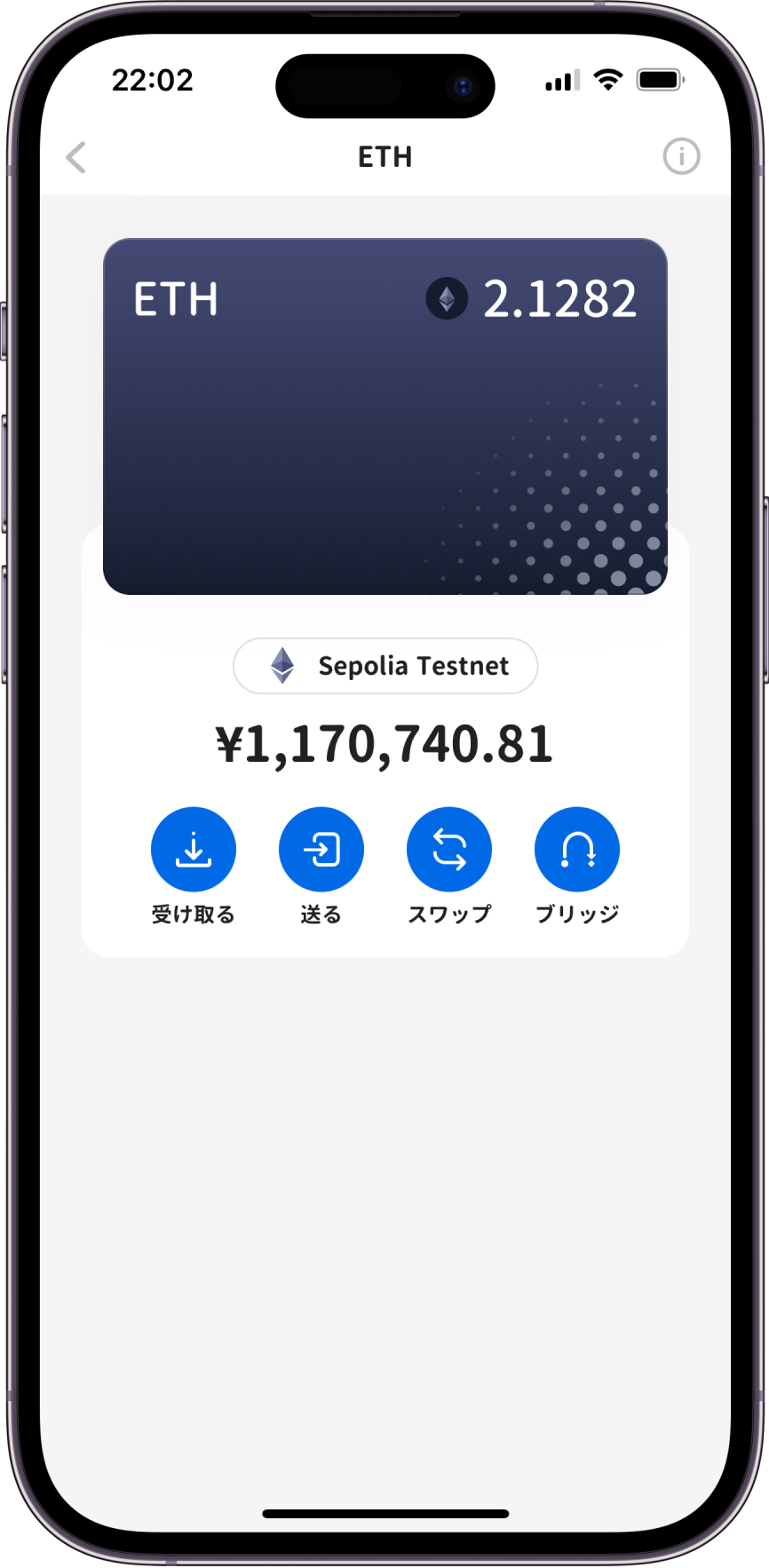769x1568 pixels.
Task: Select the Sepolia Testnet network chip
Action: point(385,666)
